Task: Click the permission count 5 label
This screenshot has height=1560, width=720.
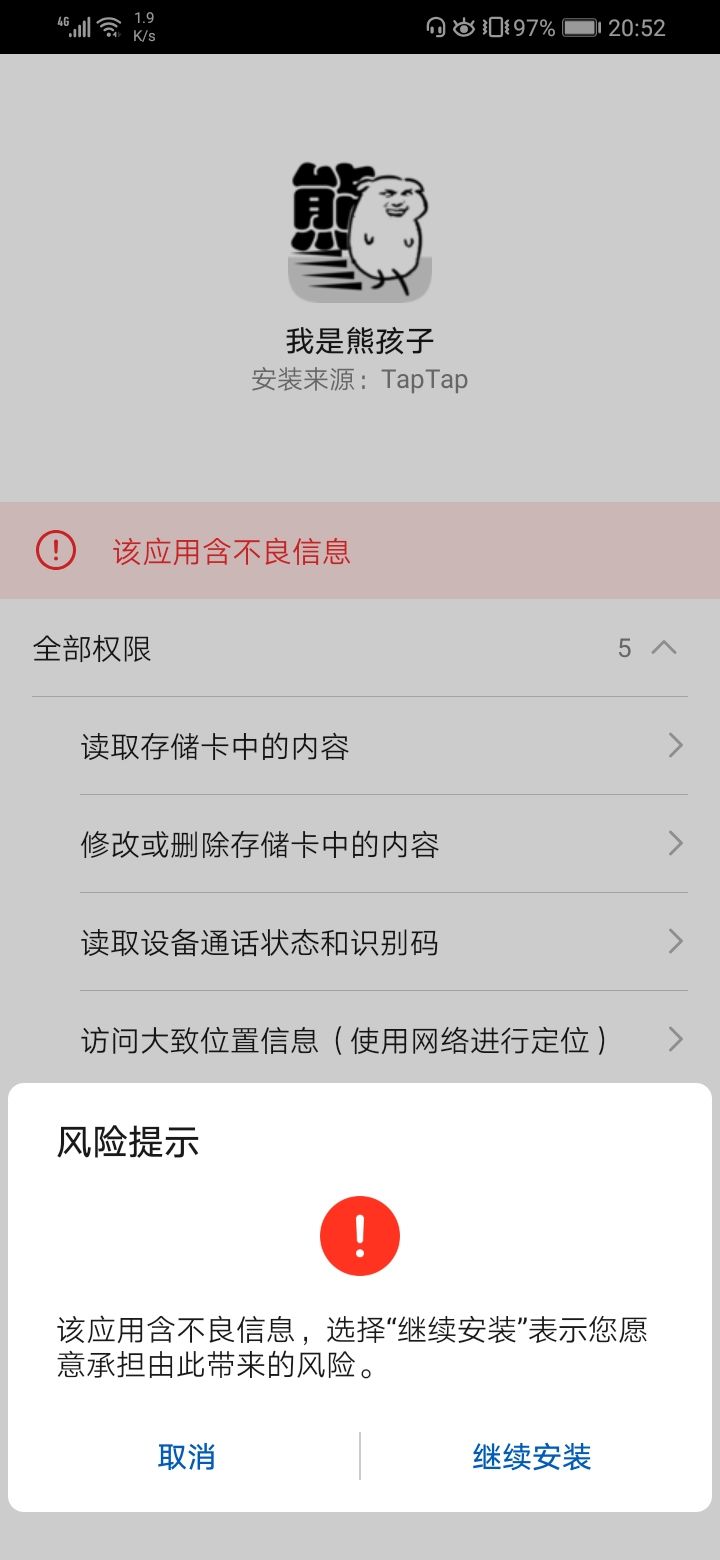Action: tap(624, 649)
